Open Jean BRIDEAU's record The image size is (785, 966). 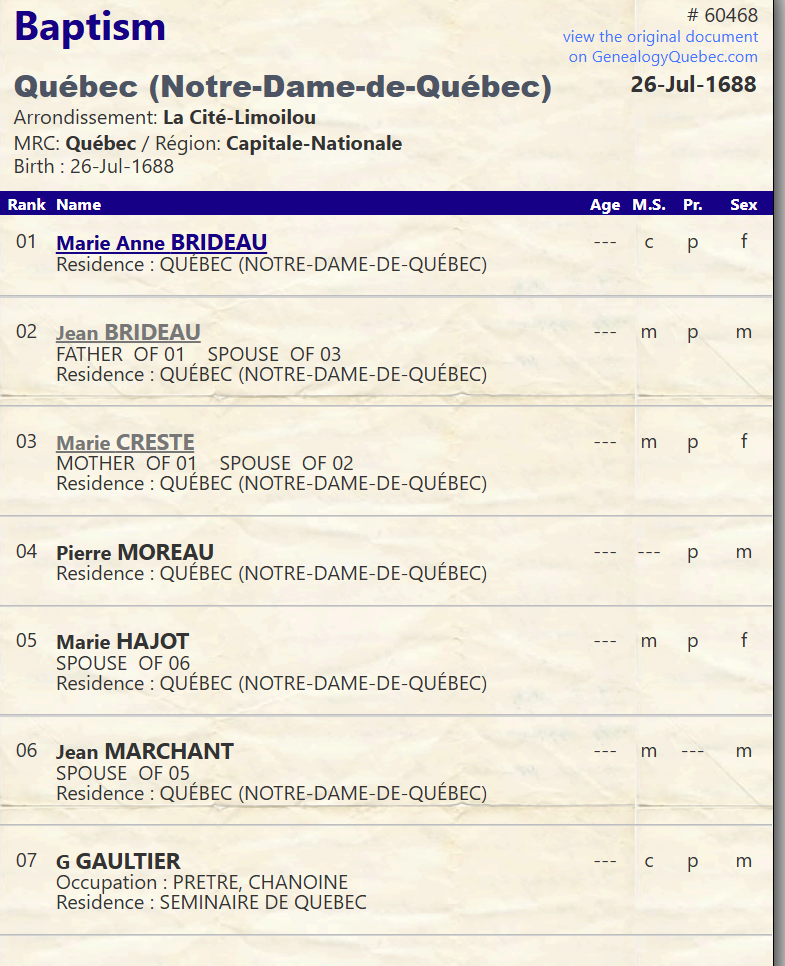click(x=128, y=332)
